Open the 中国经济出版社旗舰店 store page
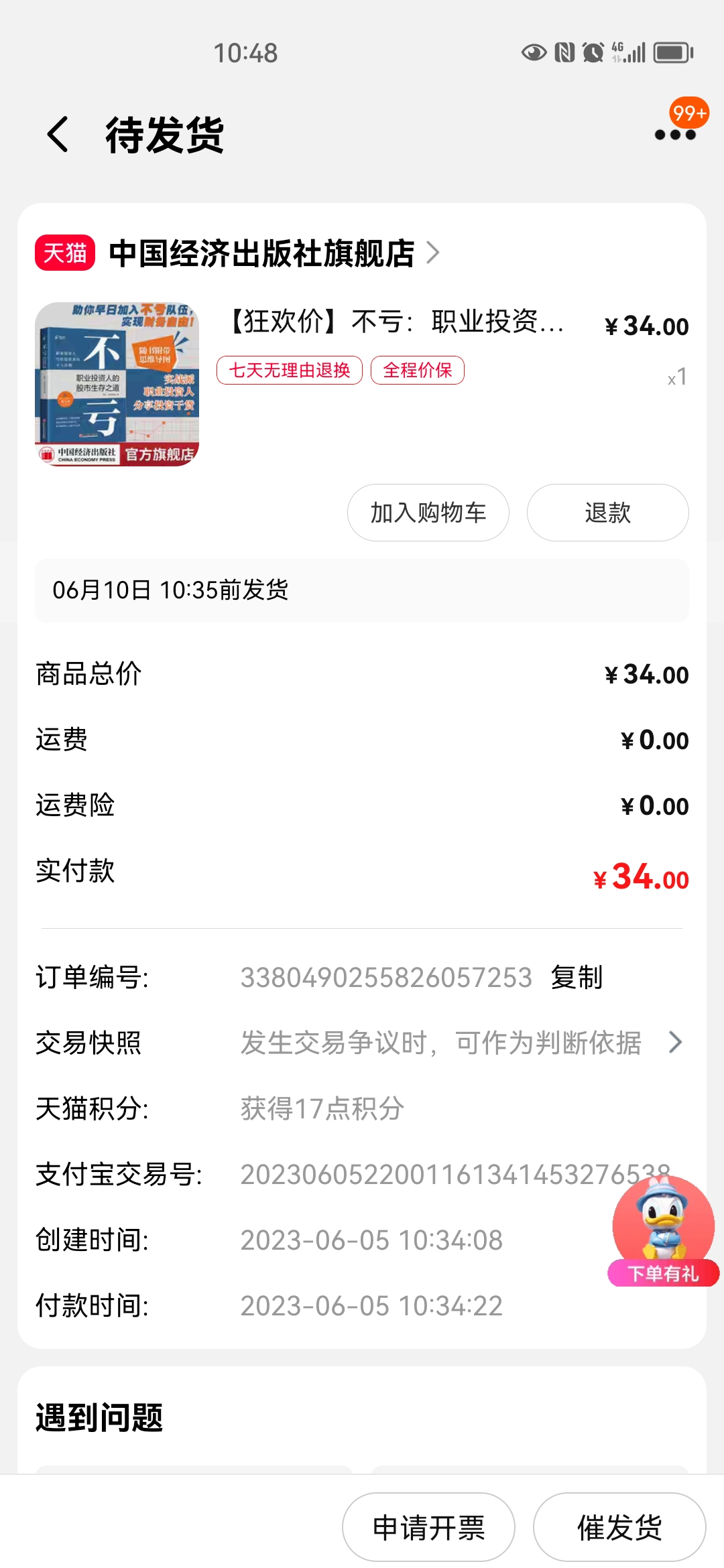 click(x=261, y=253)
